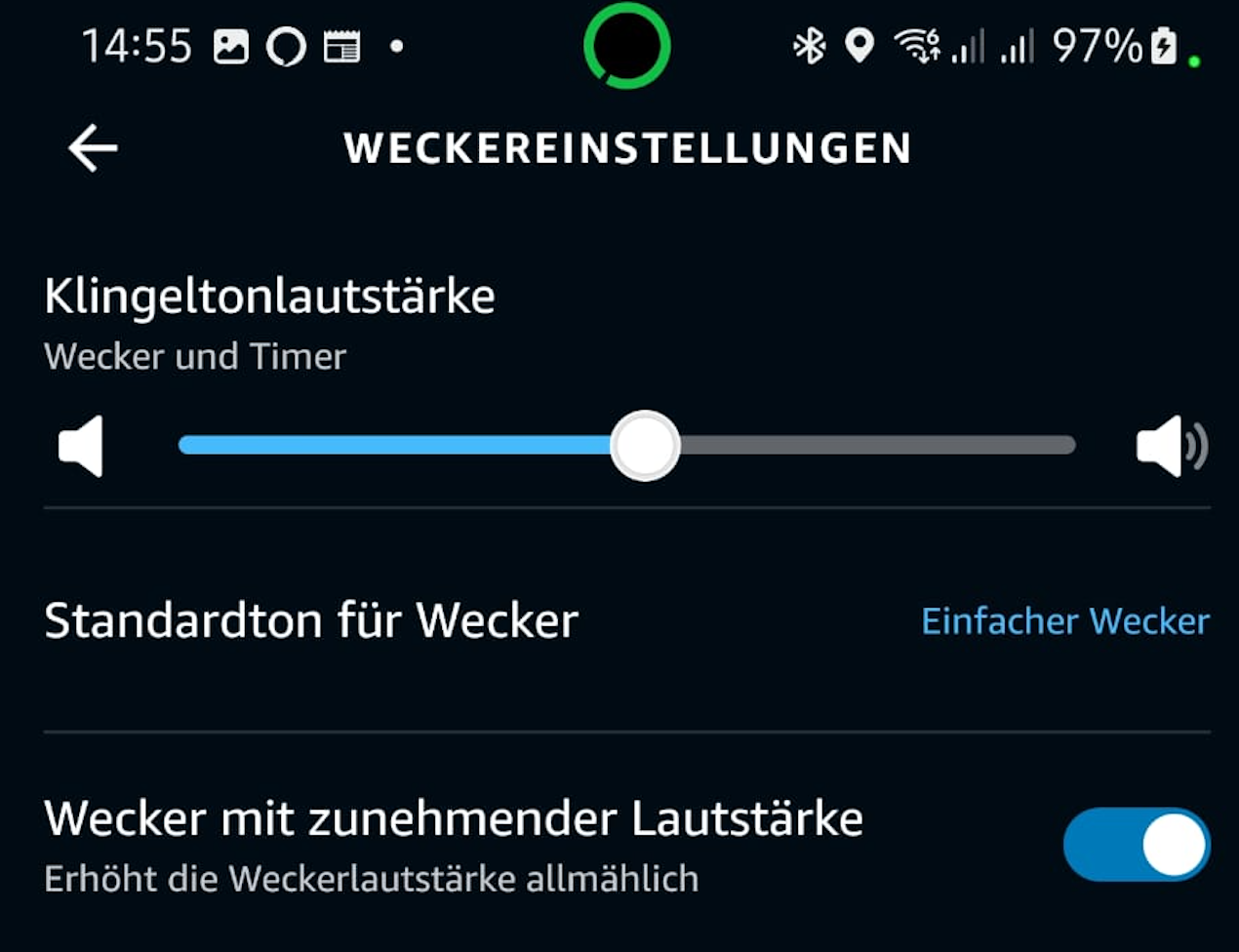Go back from Weckereinstellungen

coord(93,148)
